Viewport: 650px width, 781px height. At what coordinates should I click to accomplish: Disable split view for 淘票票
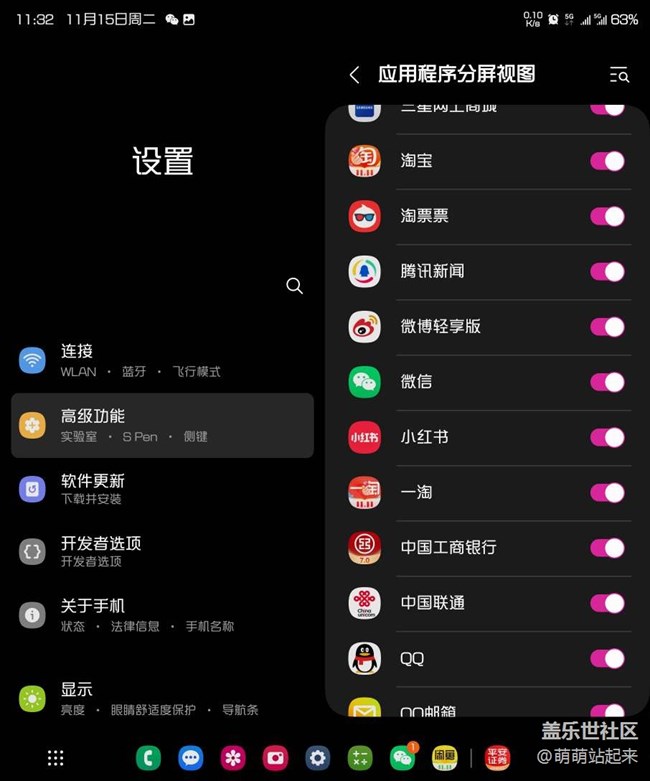coord(607,216)
